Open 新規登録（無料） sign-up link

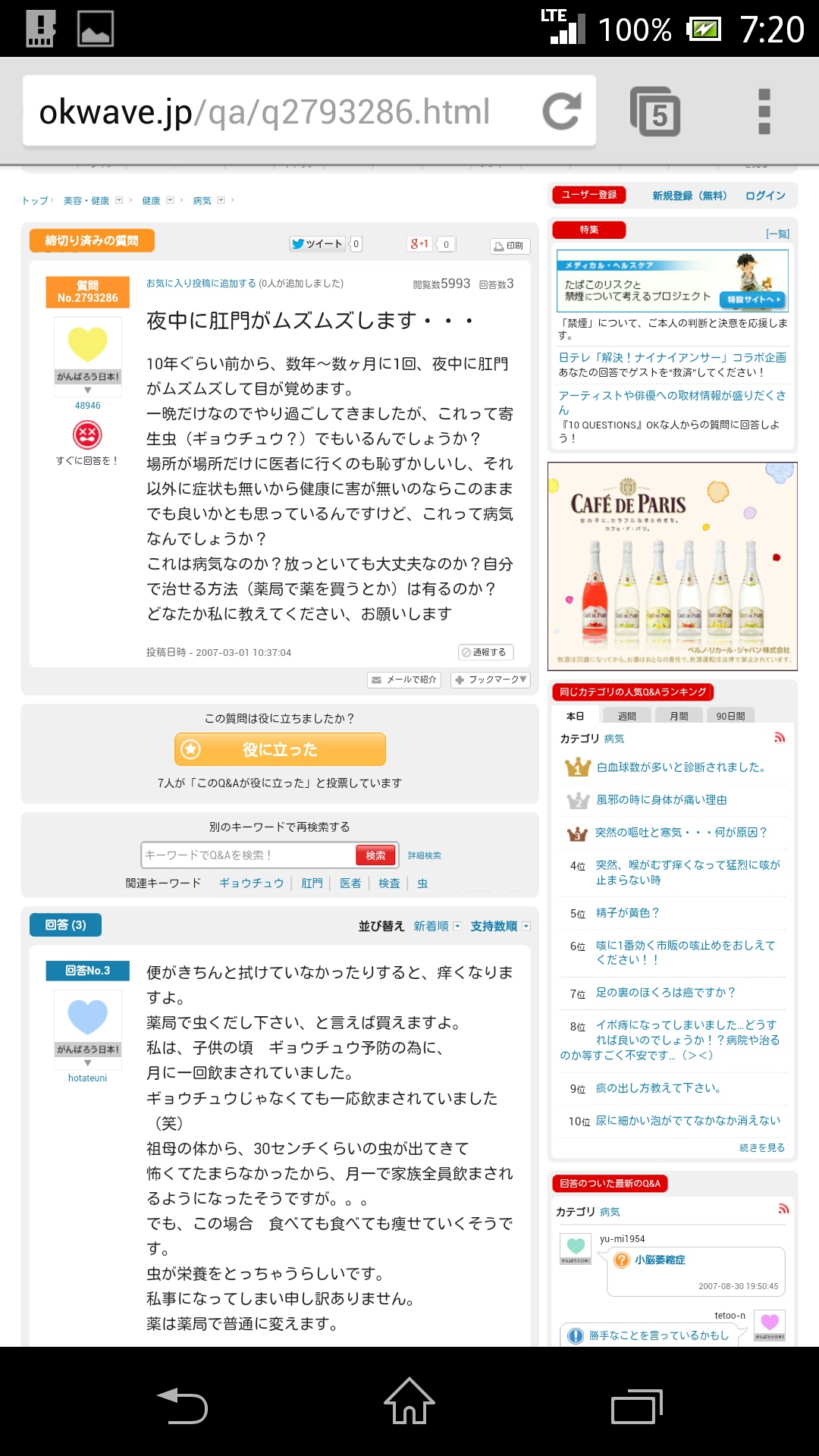(689, 196)
